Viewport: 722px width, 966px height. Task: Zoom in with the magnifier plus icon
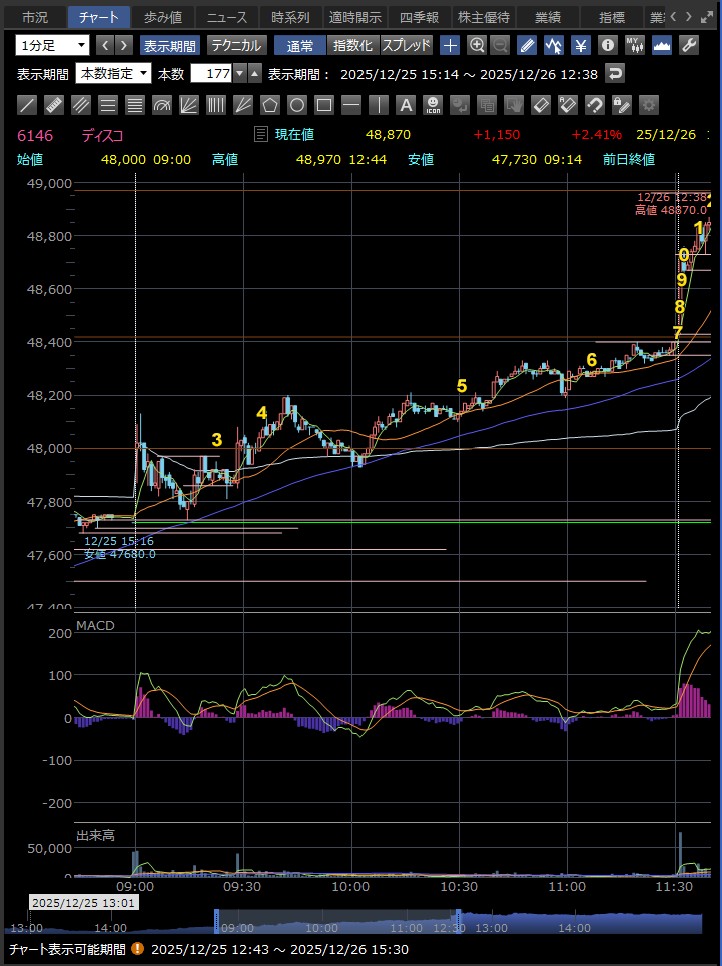[x=477, y=45]
